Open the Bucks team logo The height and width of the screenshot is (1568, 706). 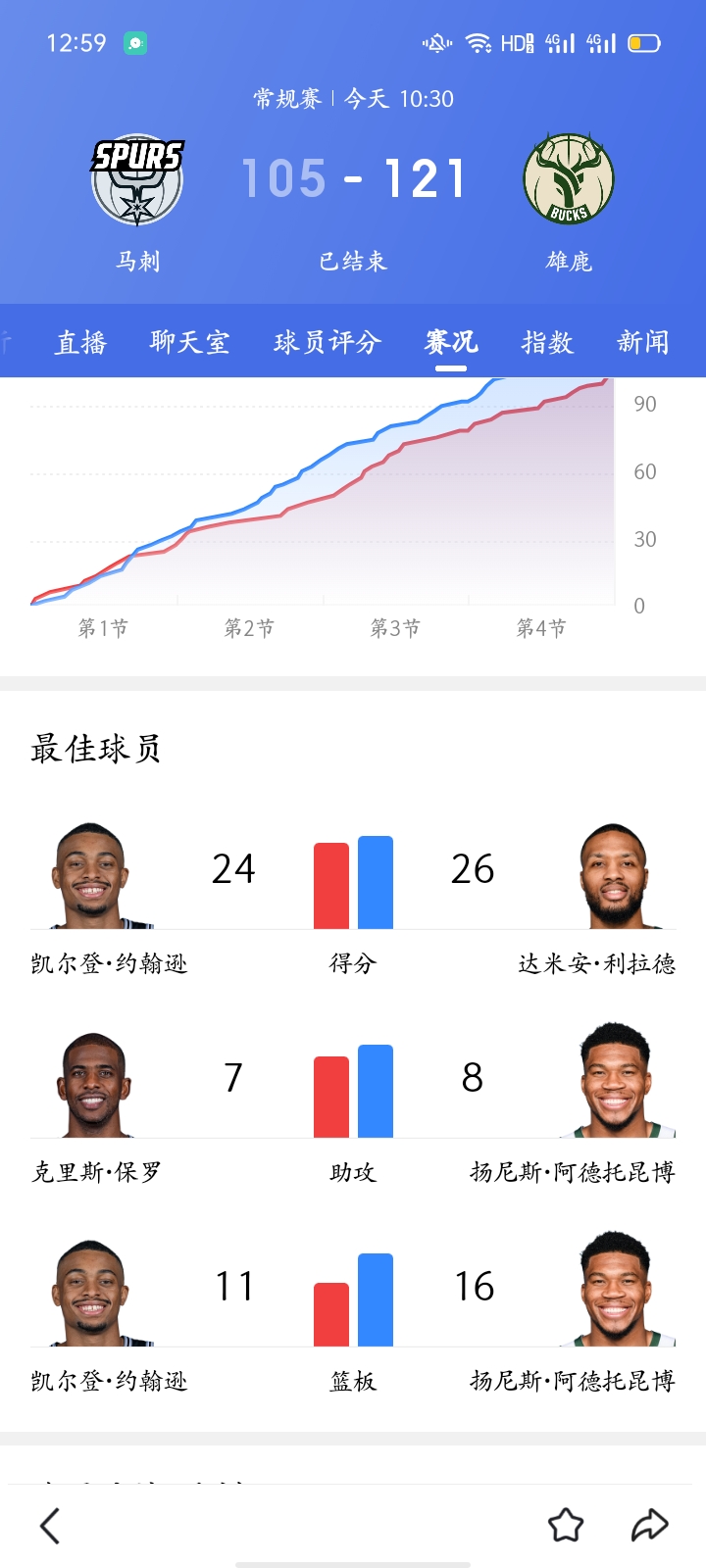tap(569, 180)
